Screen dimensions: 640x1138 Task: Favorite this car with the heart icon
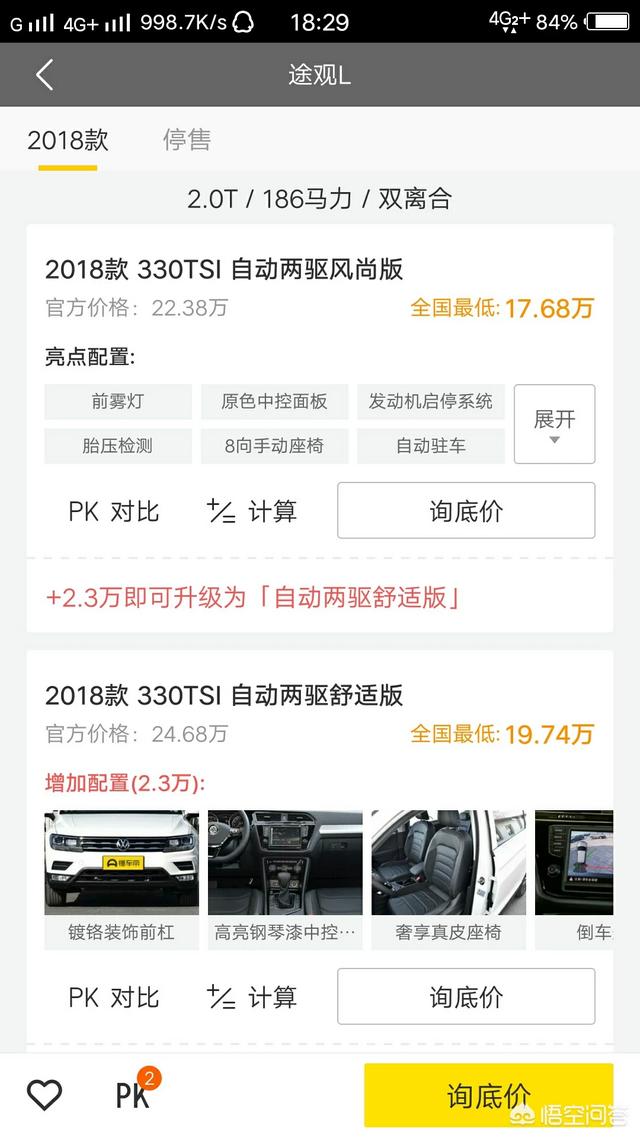click(x=44, y=1095)
